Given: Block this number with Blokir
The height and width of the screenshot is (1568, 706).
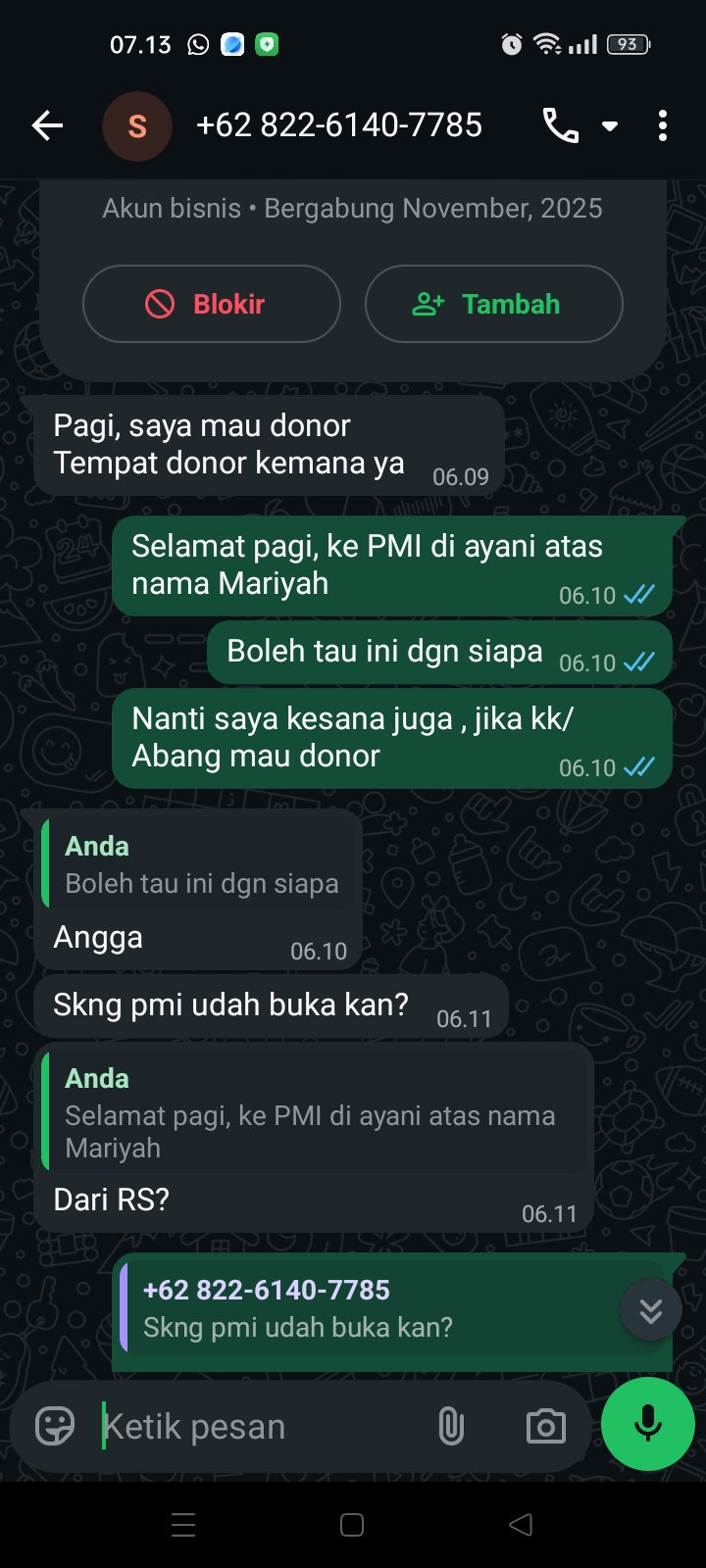Looking at the screenshot, I should pos(212,304).
